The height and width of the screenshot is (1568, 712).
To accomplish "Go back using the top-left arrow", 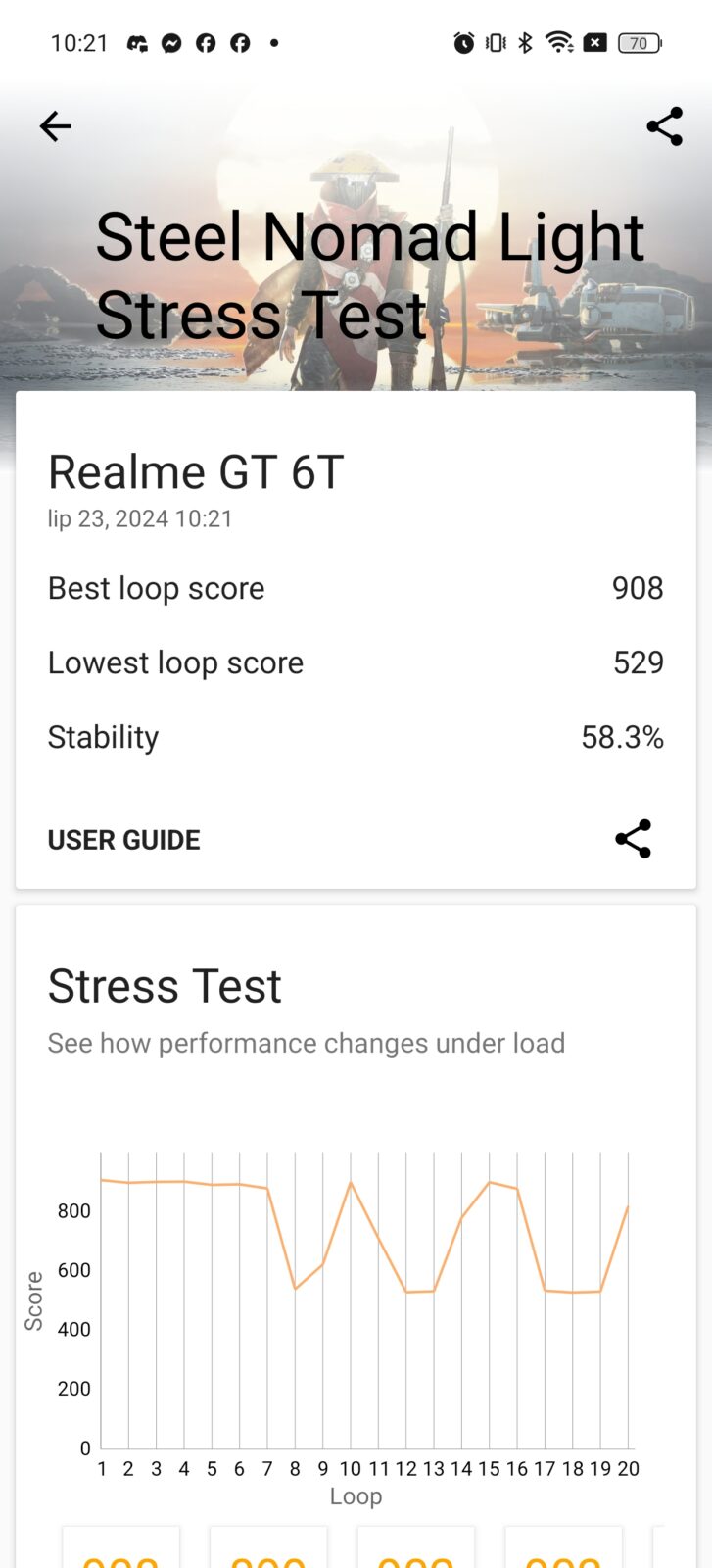I will [x=56, y=126].
